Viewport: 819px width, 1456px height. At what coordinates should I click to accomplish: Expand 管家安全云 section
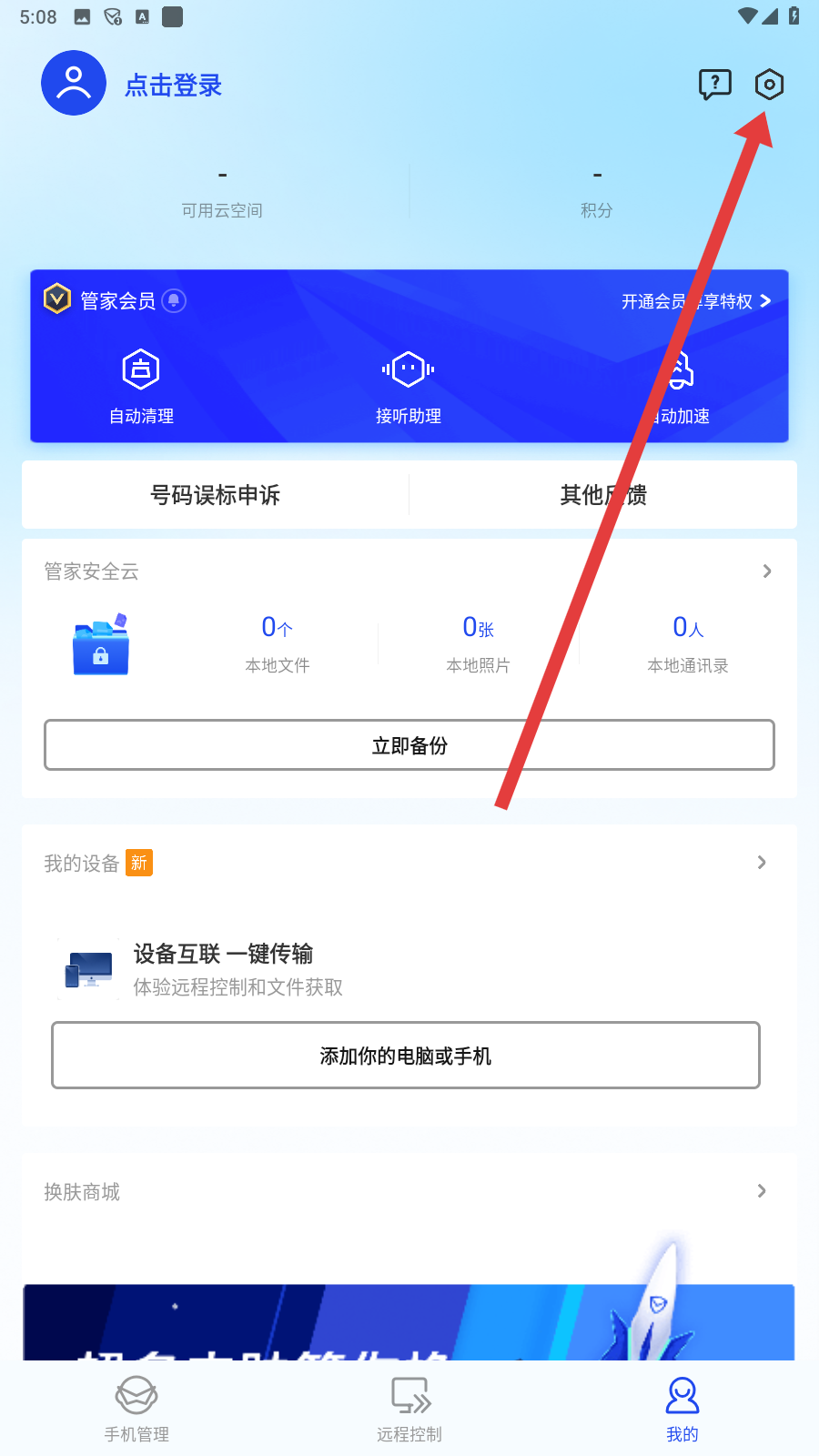pos(409,571)
